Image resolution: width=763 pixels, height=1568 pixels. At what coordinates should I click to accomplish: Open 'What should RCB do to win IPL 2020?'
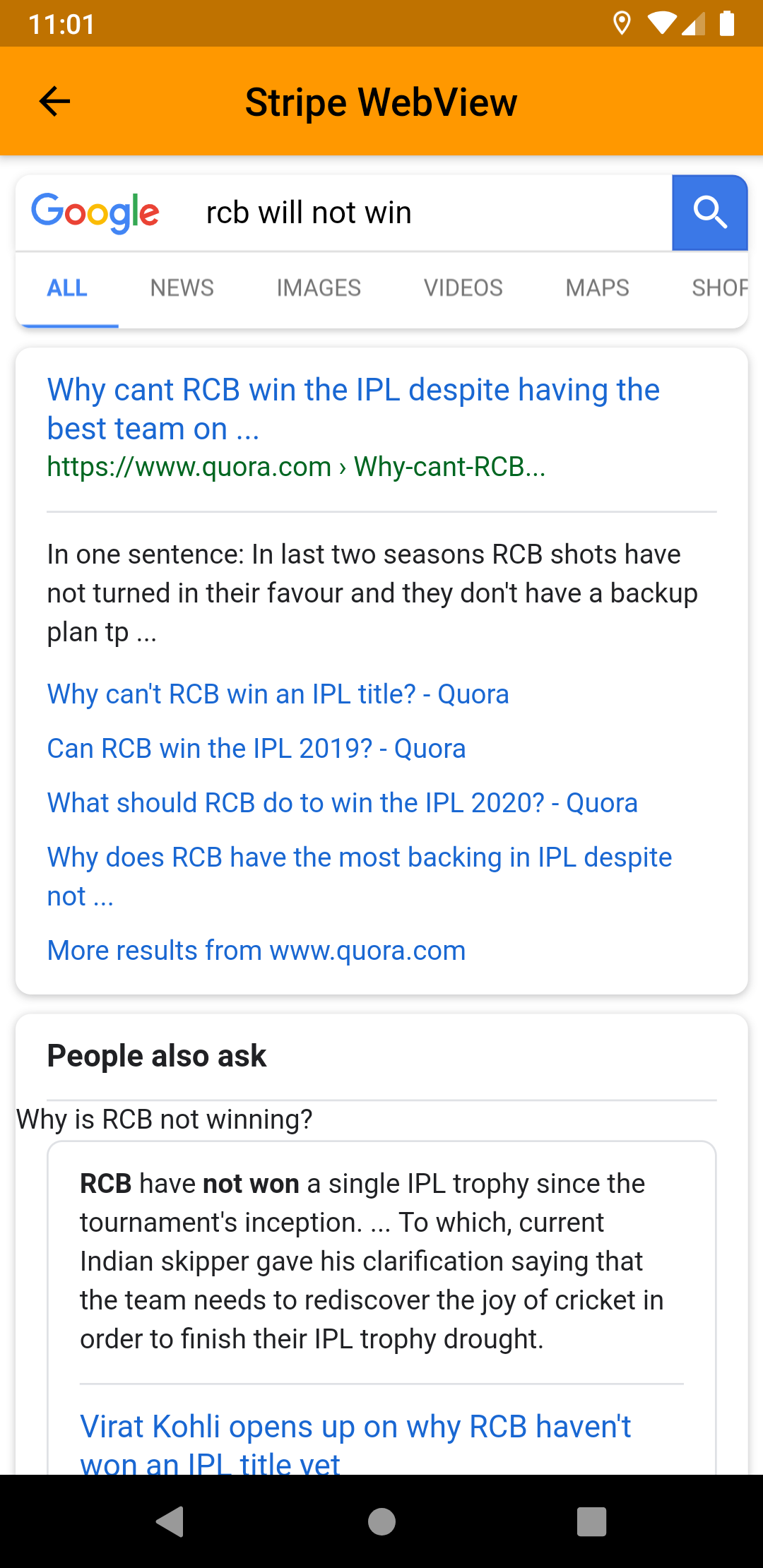point(343,803)
